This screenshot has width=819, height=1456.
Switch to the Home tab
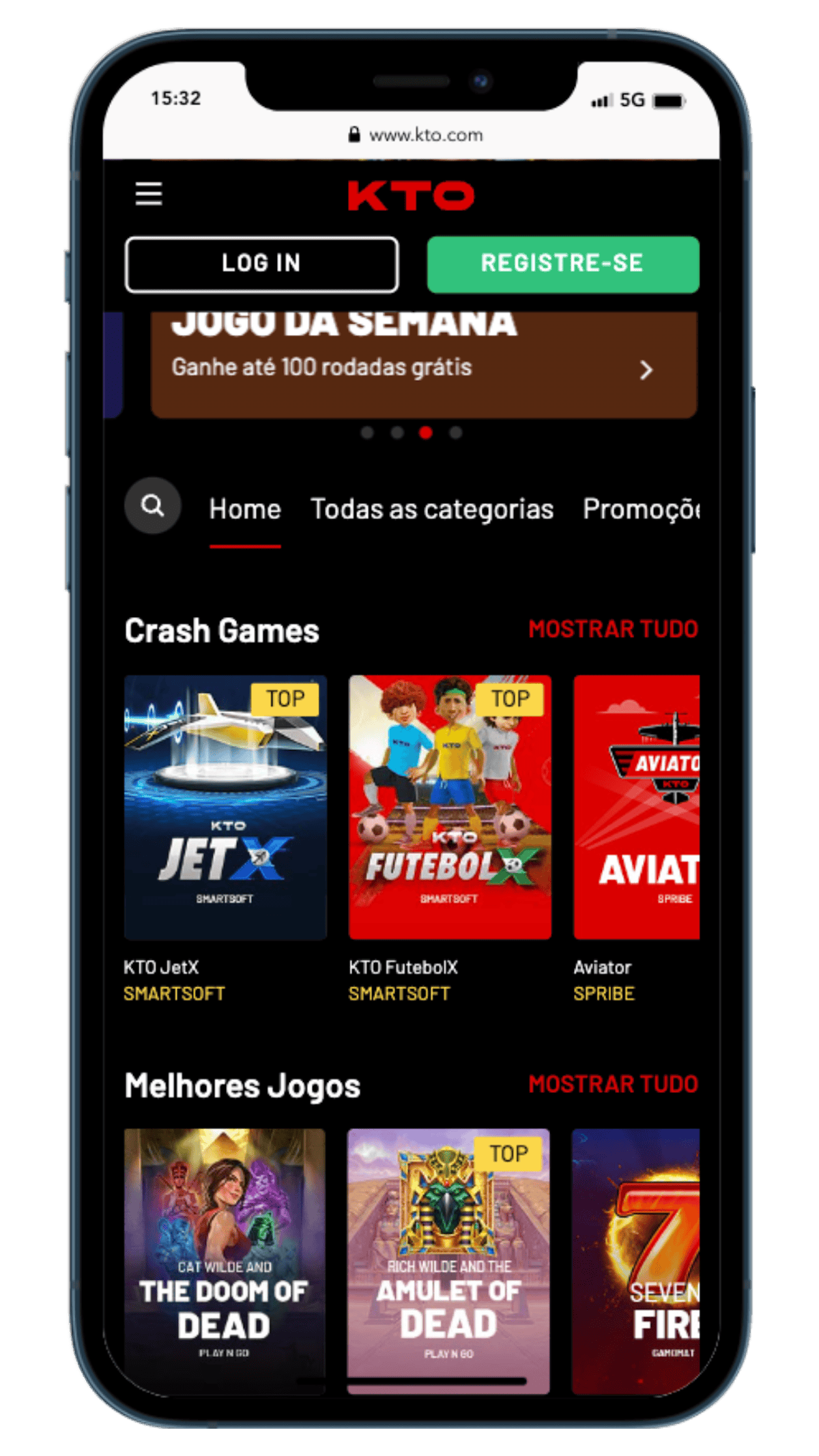pos(245,509)
